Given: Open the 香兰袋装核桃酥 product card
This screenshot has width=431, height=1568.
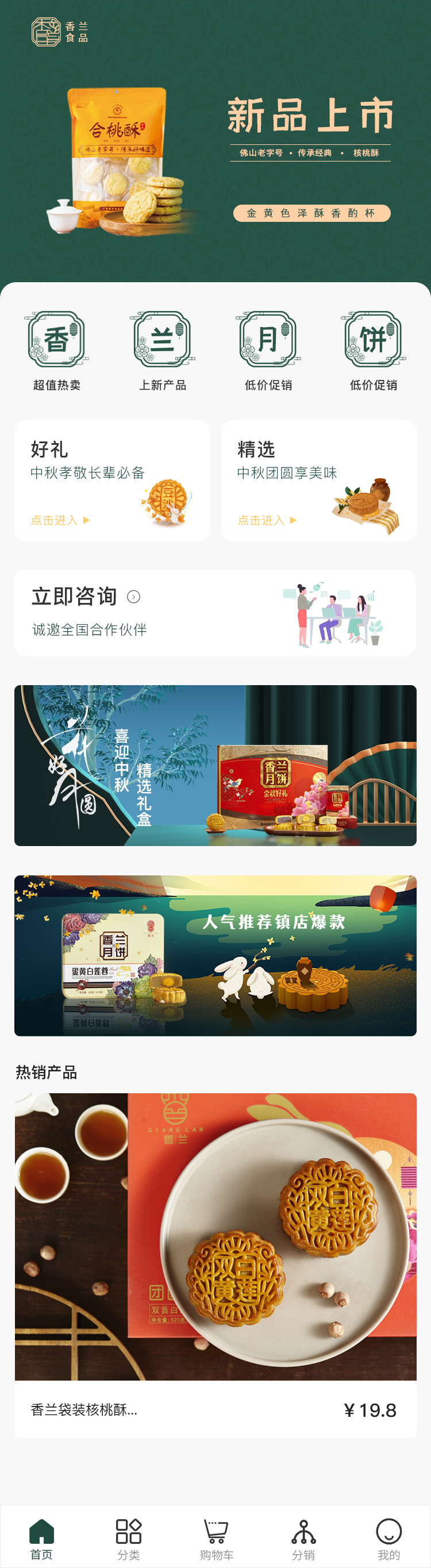Looking at the screenshot, I should (x=215, y=1265).
